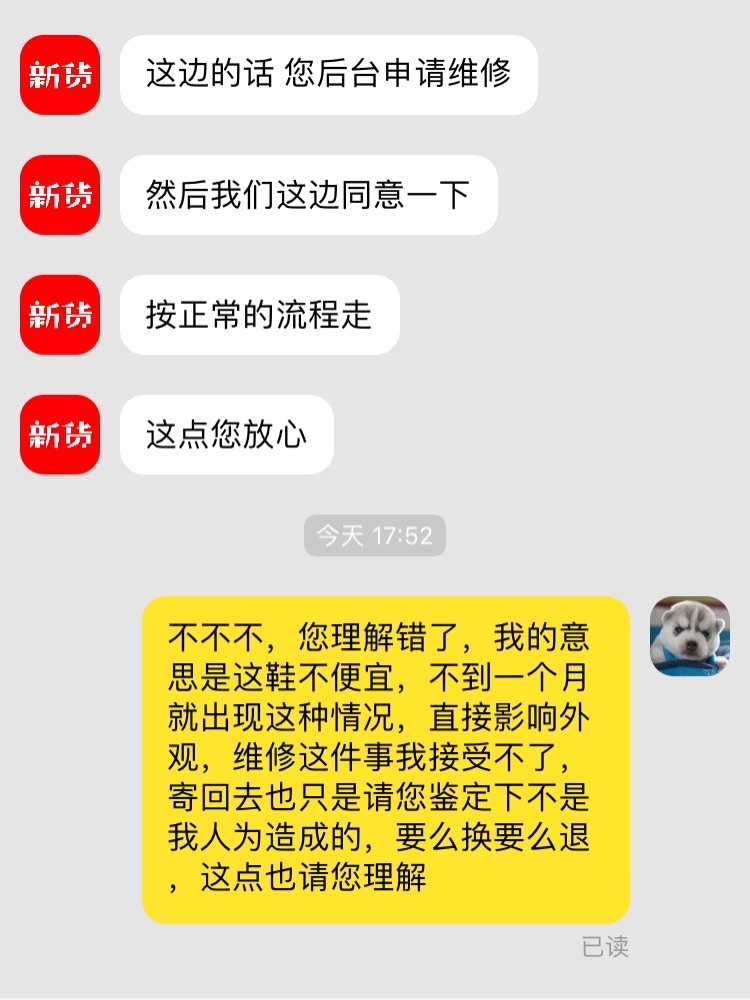750x1000 pixels.
Task: Open seller avatar beside '这边的话 您后台申请维修'
Action: coord(60,75)
